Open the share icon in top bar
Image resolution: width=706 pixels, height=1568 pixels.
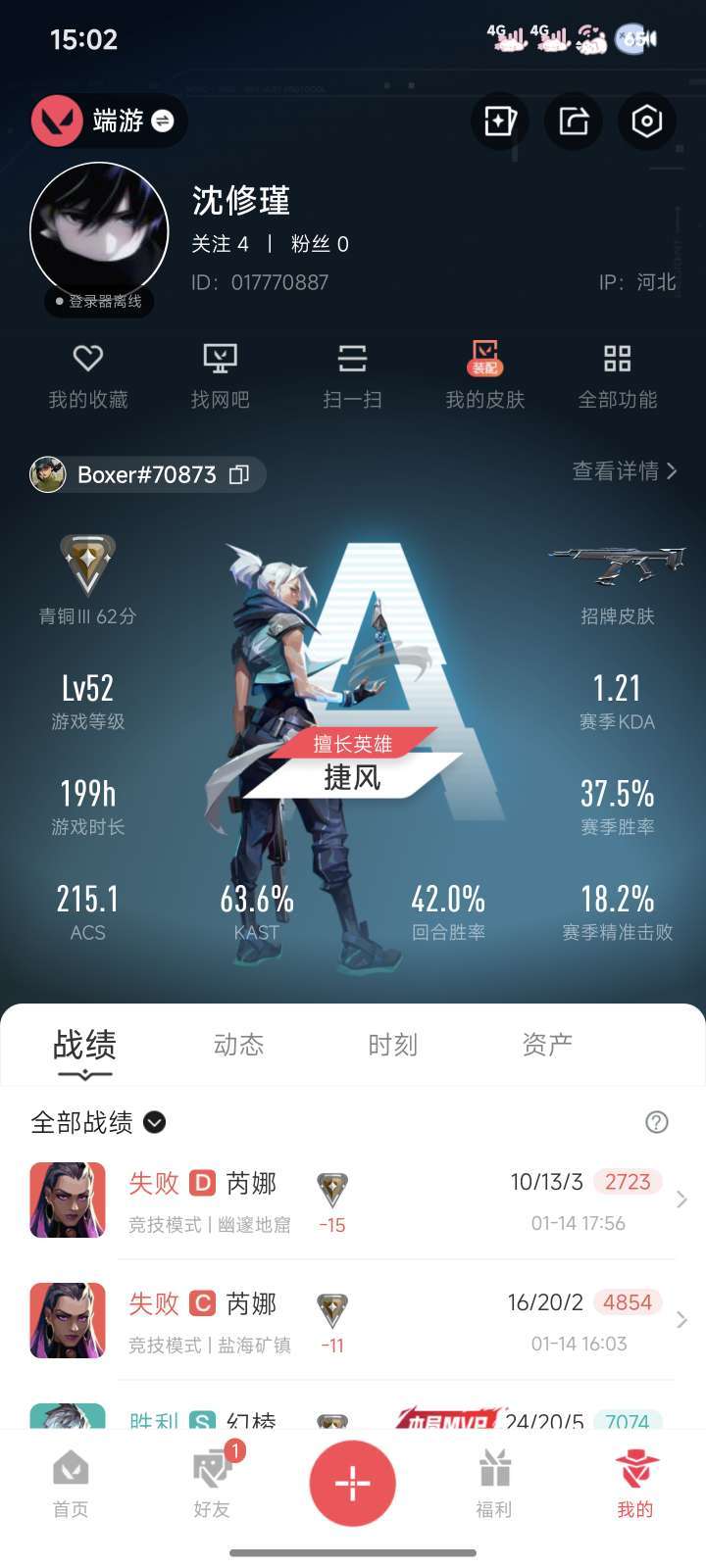574,122
